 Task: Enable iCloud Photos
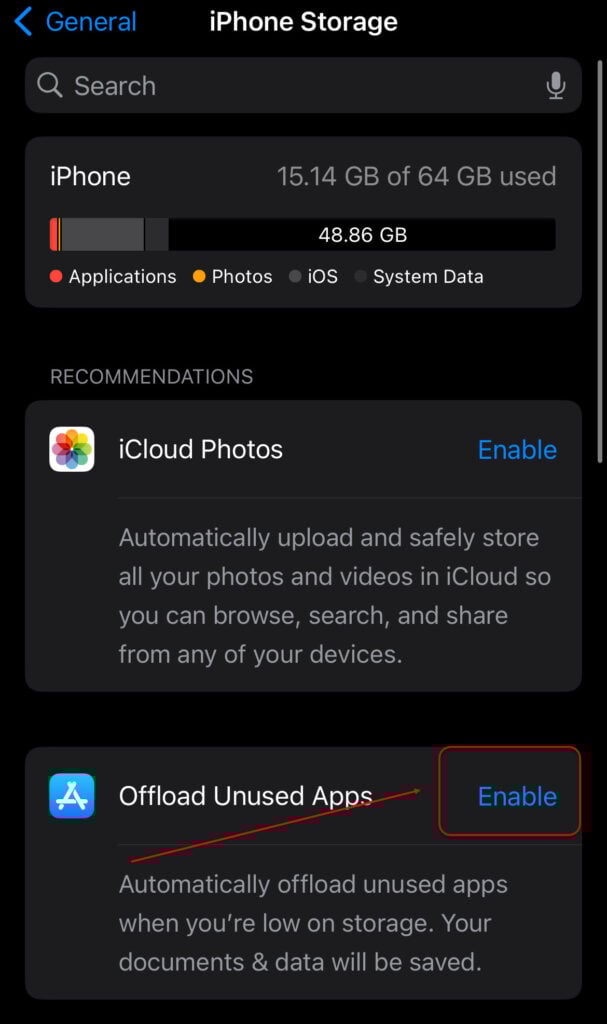pyautogui.click(x=517, y=450)
